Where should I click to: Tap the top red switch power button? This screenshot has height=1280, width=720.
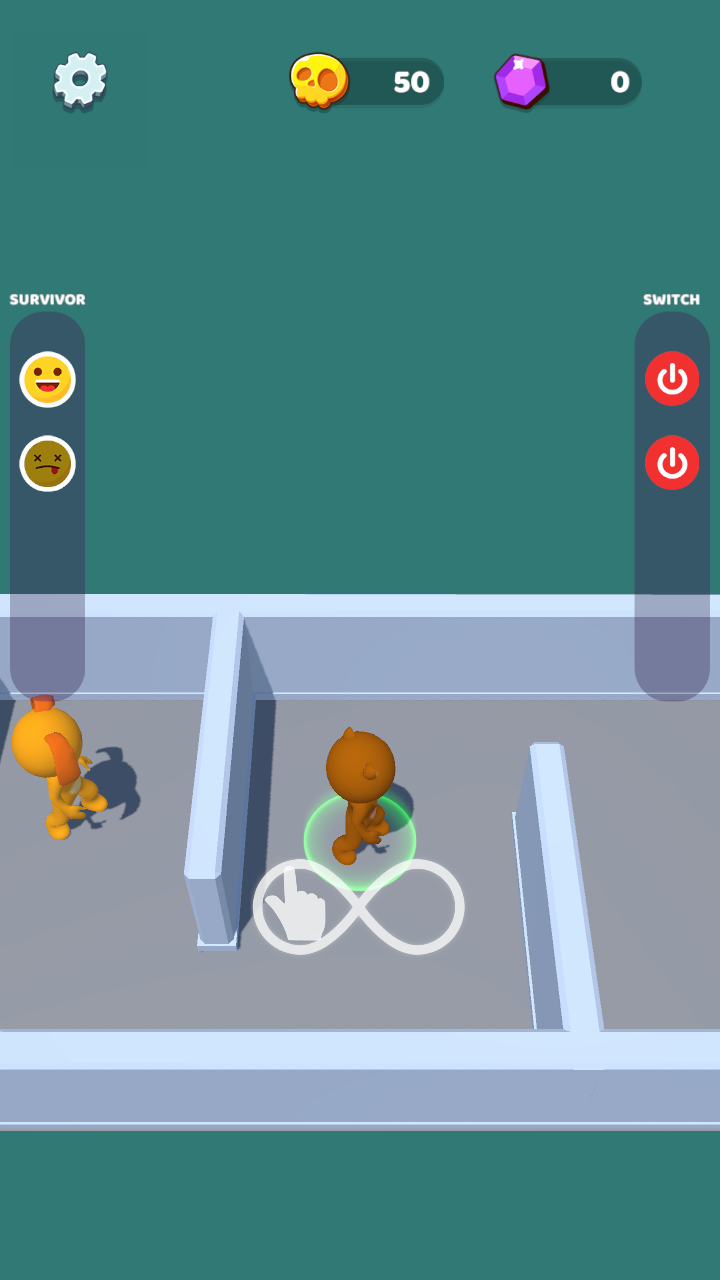tap(671, 379)
